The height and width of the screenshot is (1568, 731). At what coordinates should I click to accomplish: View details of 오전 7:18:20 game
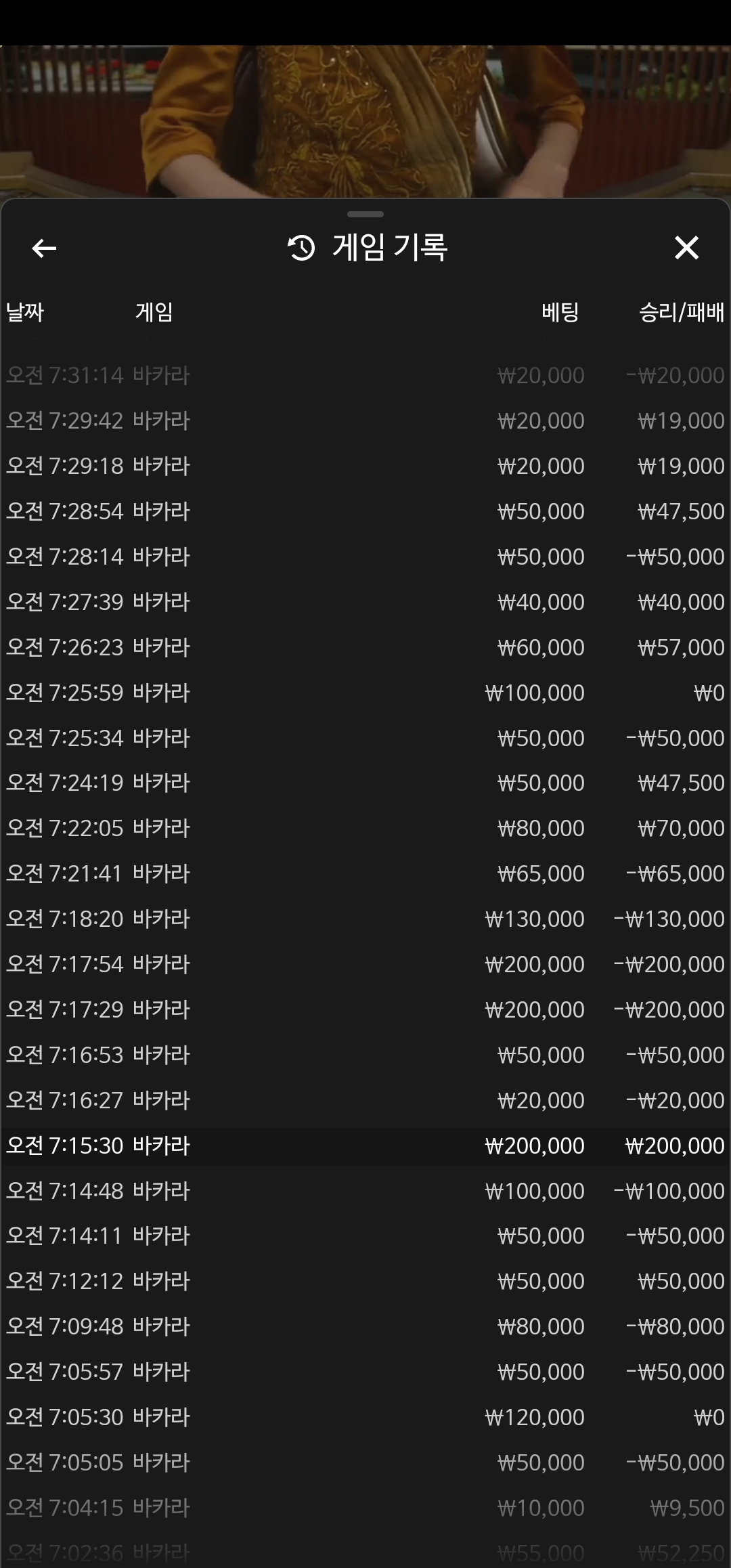click(365, 919)
